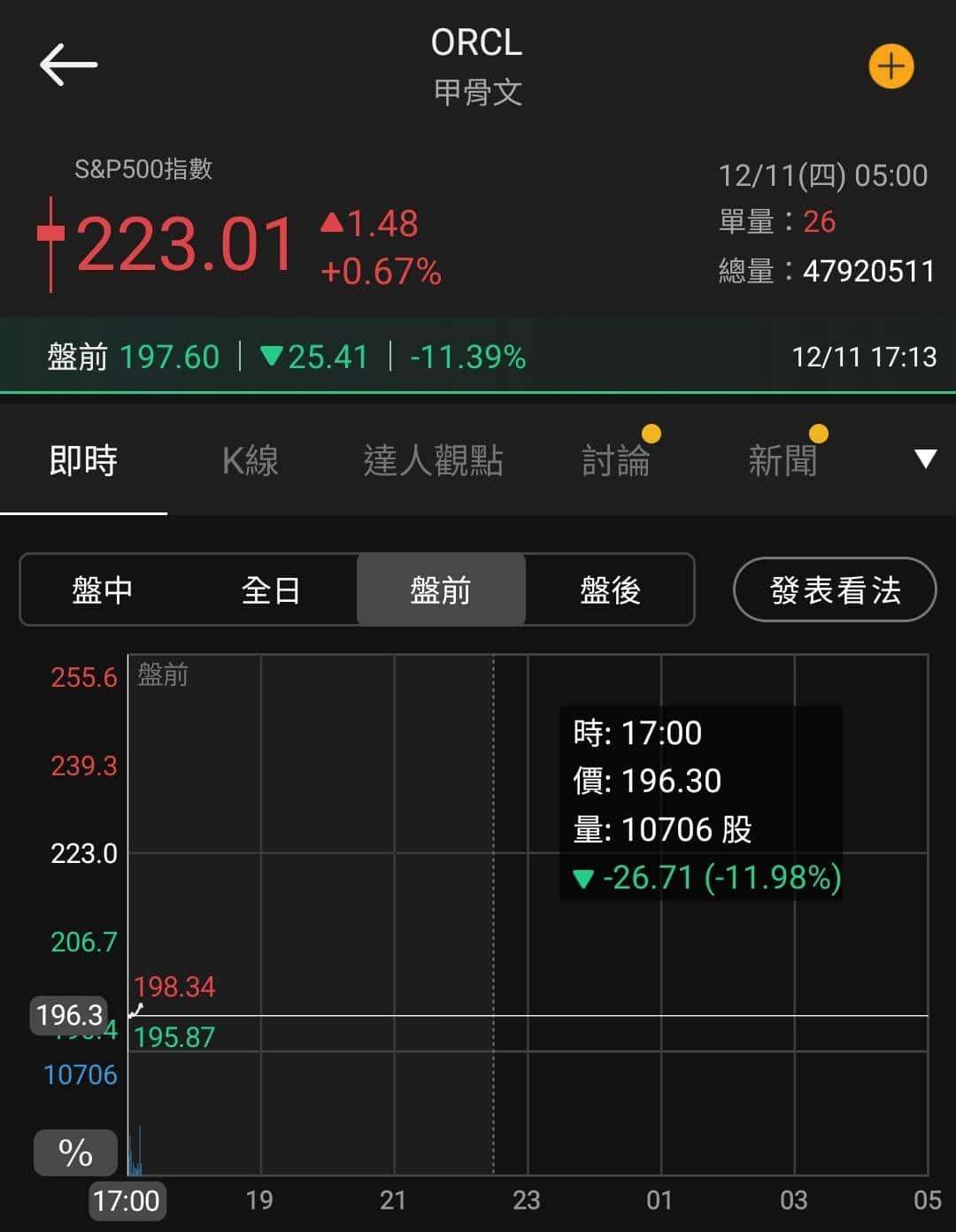This screenshot has width=956, height=1232.
Task: Enable the 全日 full-day chart mode
Action: 271,589
